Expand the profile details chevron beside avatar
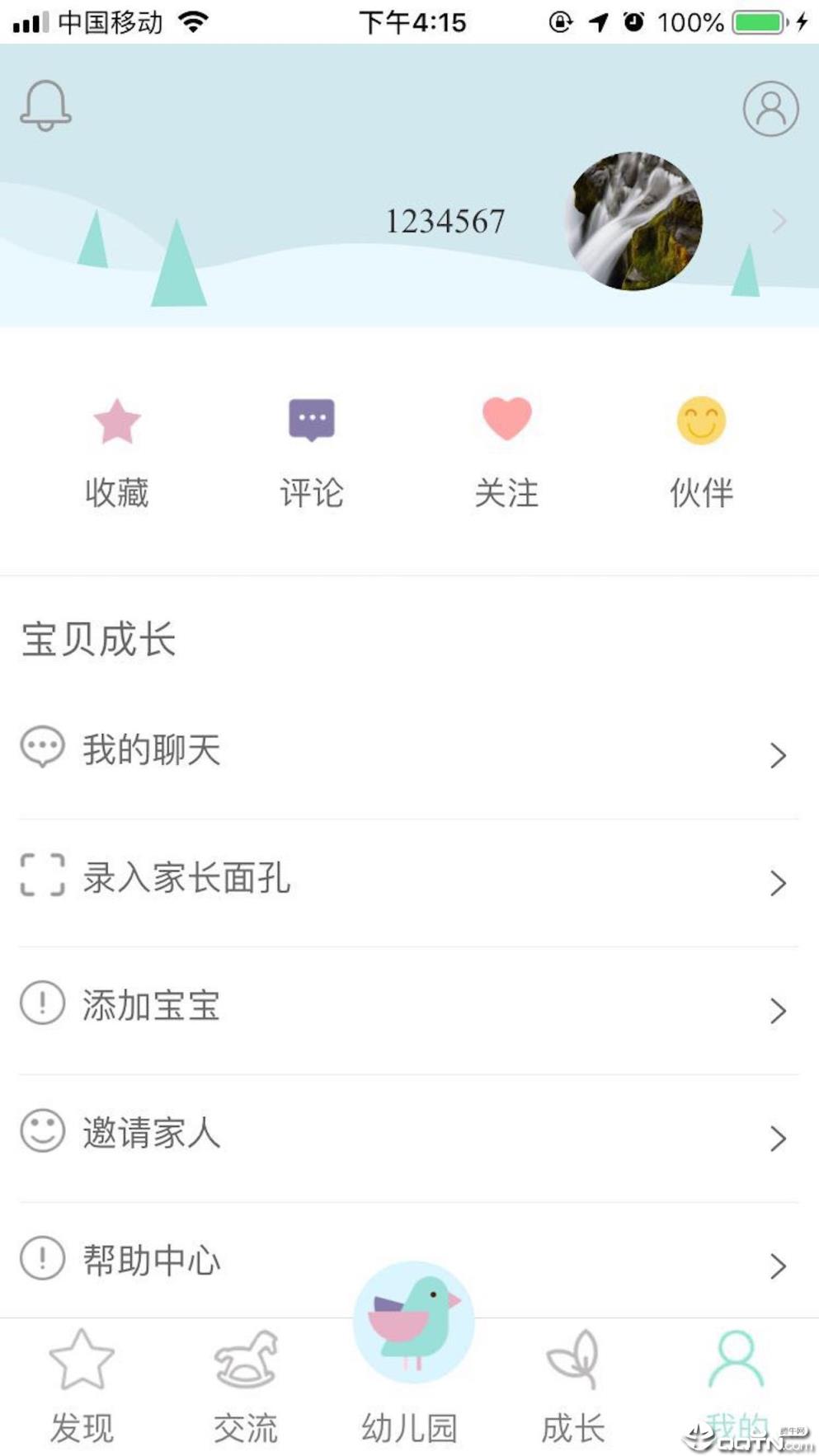This screenshot has width=819, height=1456. [779, 221]
